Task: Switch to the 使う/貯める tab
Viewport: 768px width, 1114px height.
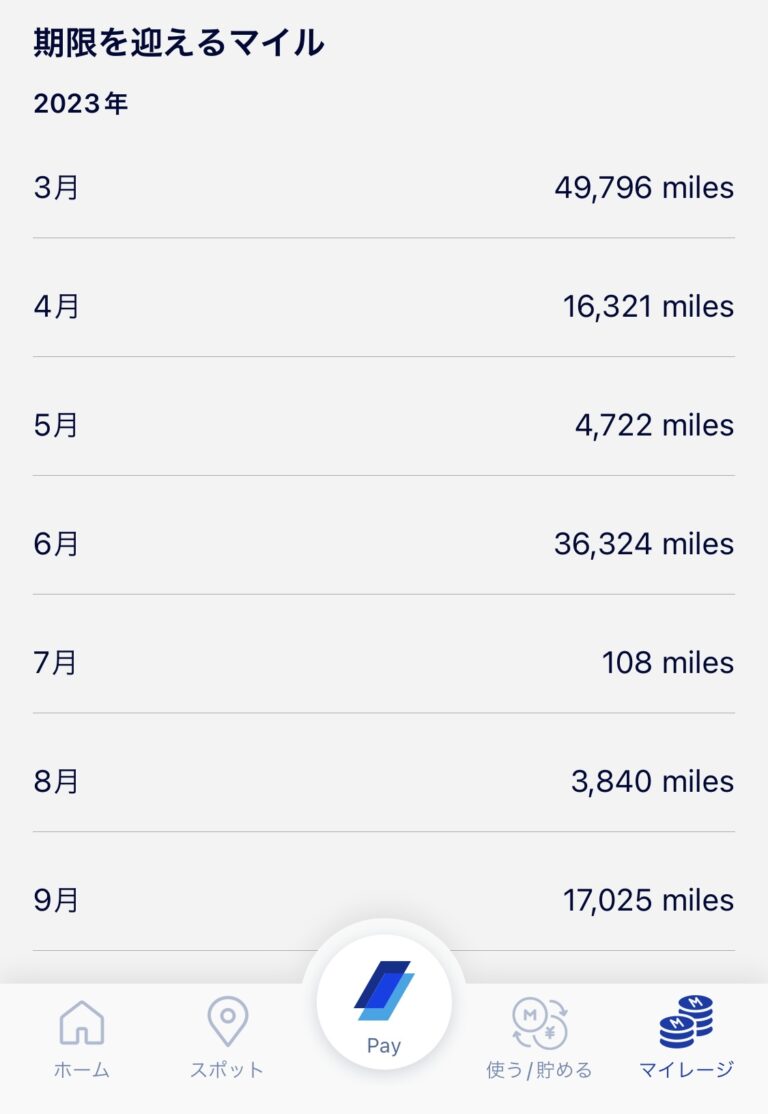Action: 539,1038
